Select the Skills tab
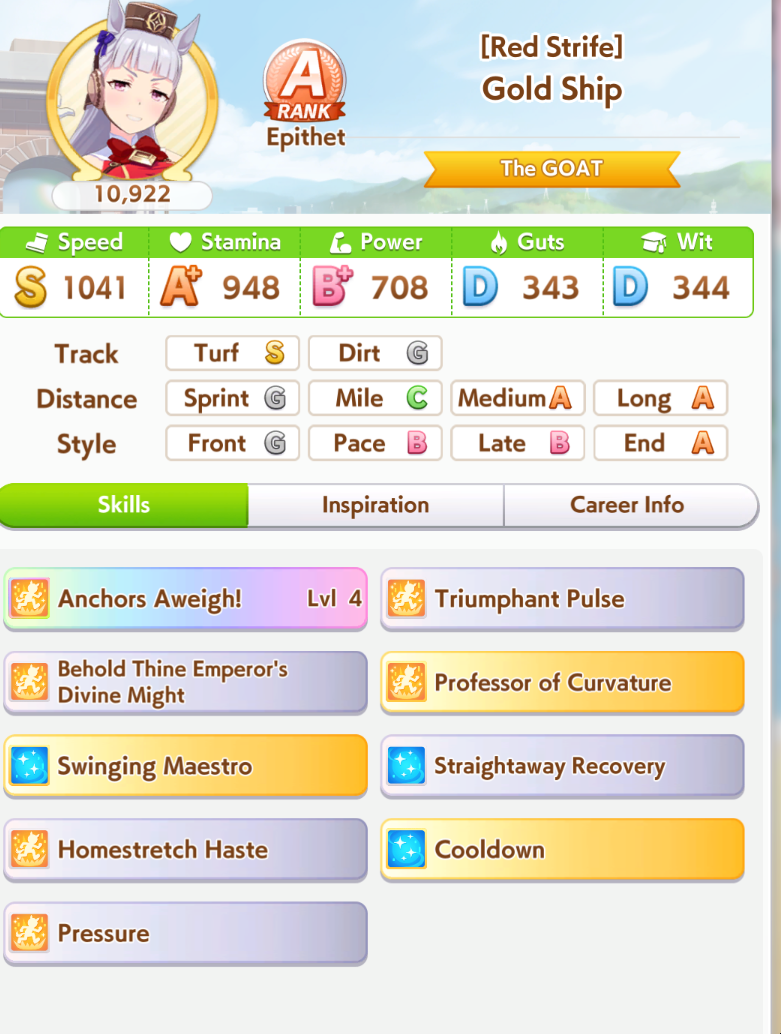 [124, 505]
